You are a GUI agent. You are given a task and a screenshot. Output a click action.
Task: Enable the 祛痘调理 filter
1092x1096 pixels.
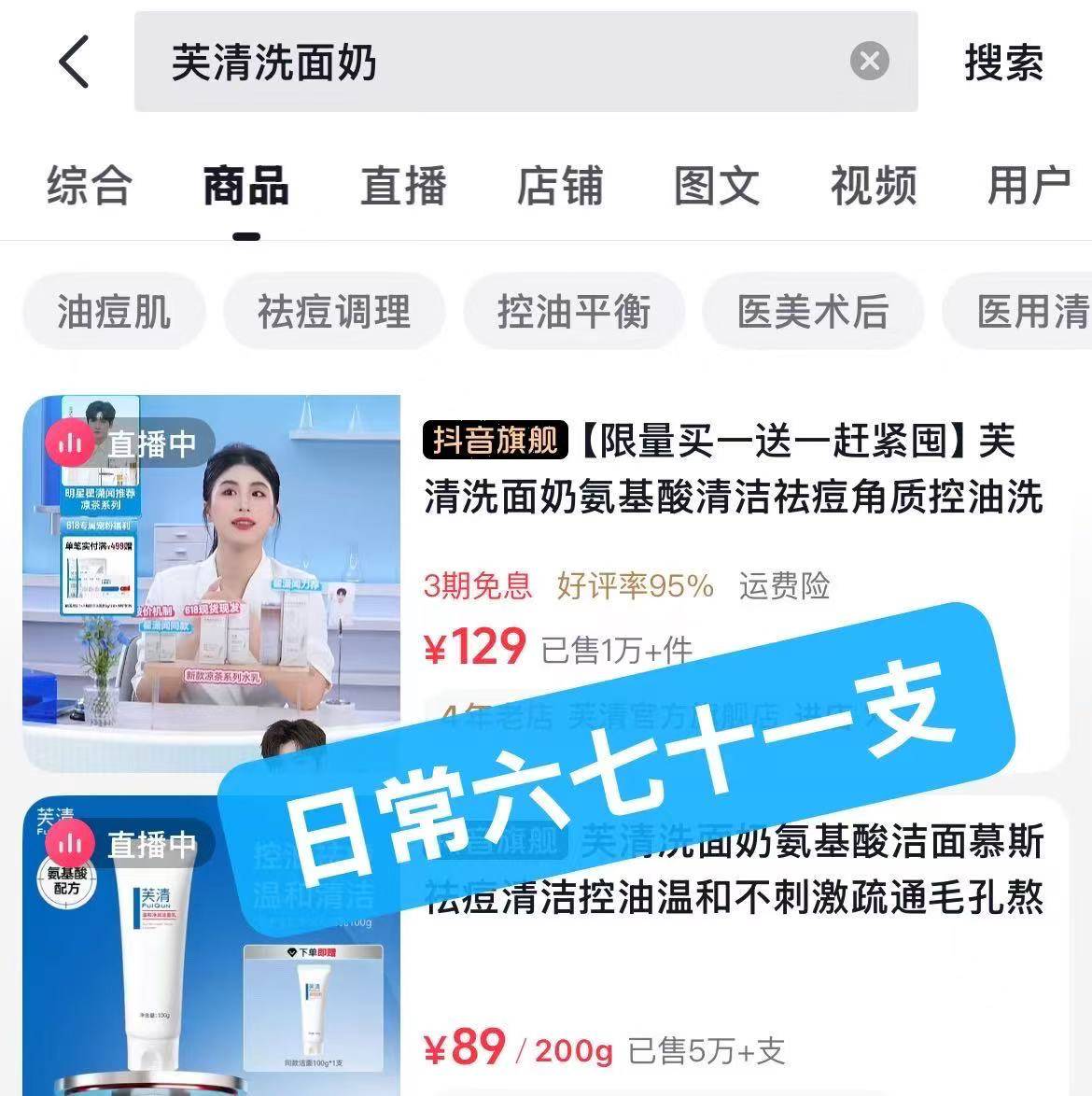[x=334, y=312]
